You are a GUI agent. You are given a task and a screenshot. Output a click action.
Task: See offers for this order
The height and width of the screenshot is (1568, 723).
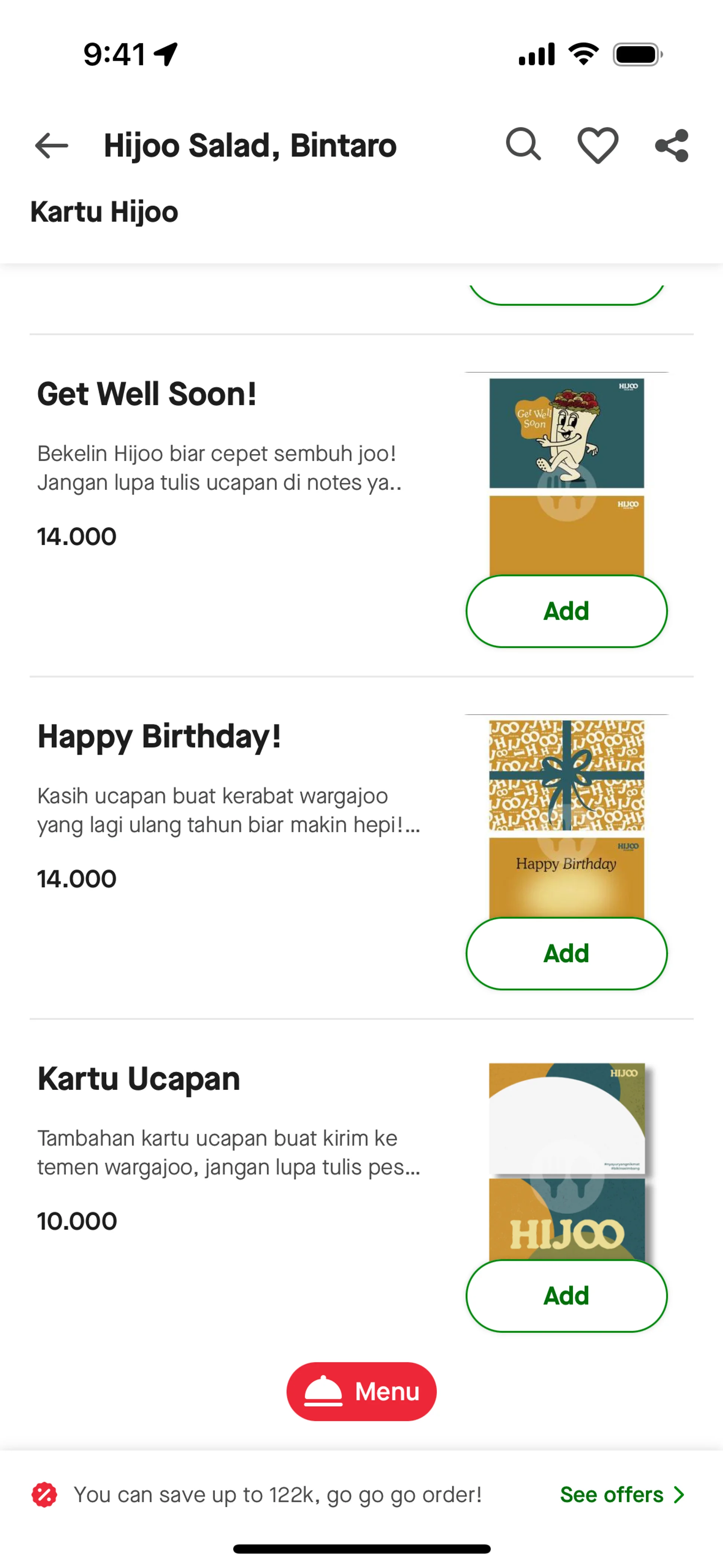(622, 1495)
